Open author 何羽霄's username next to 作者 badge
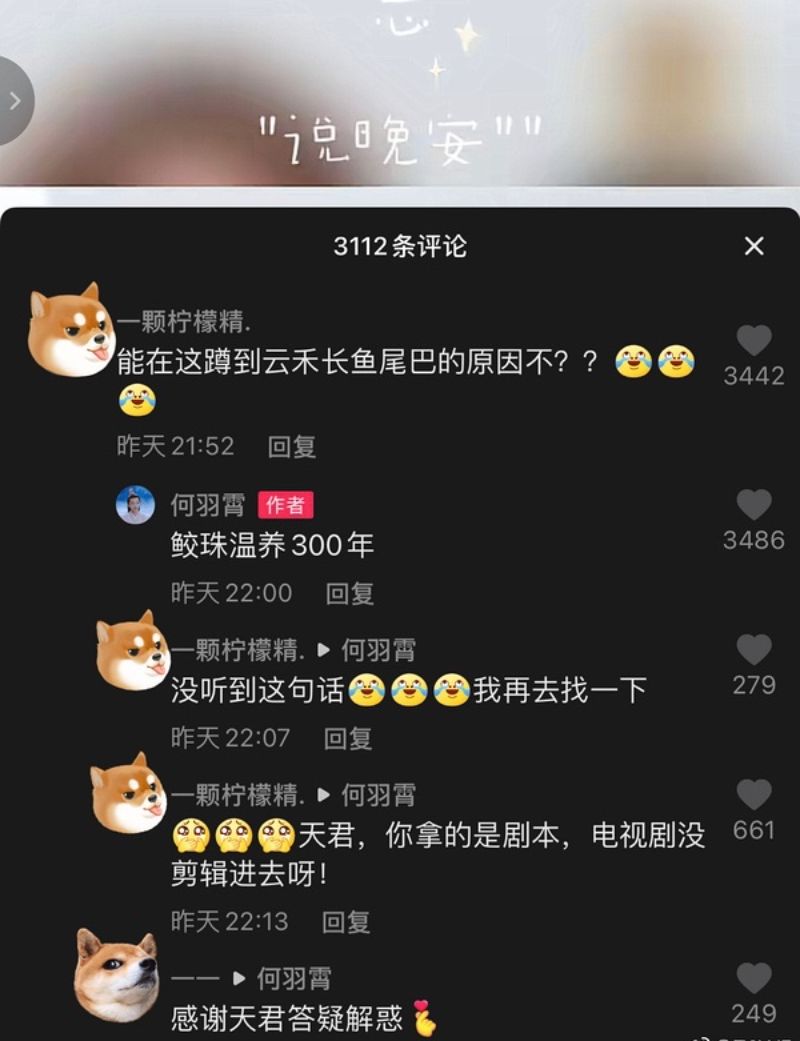Screen dimensions: 800x1041 (207, 506)
